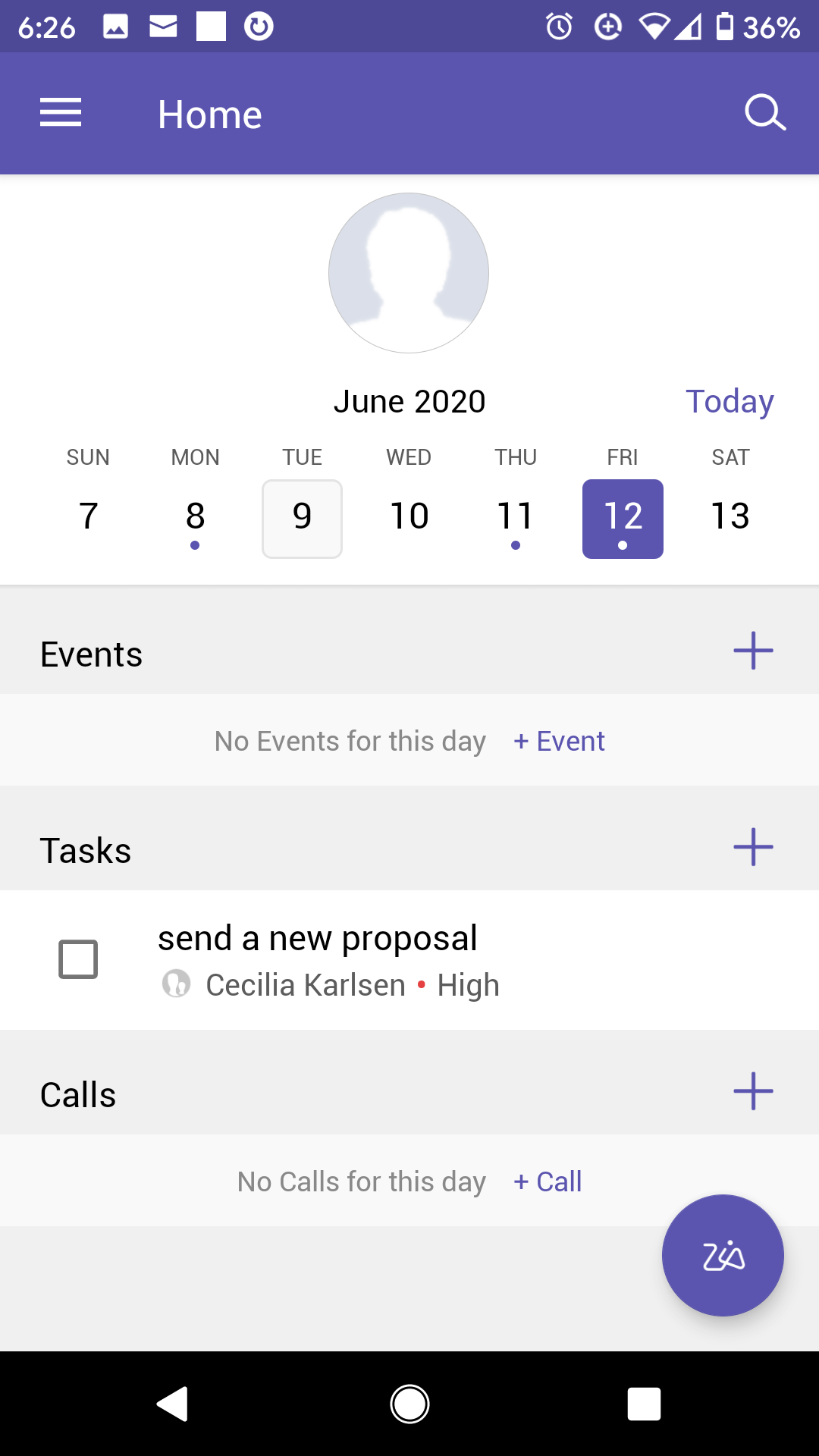This screenshot has width=819, height=1456.
Task: Select Tuesday the 9th
Action: 302,519
